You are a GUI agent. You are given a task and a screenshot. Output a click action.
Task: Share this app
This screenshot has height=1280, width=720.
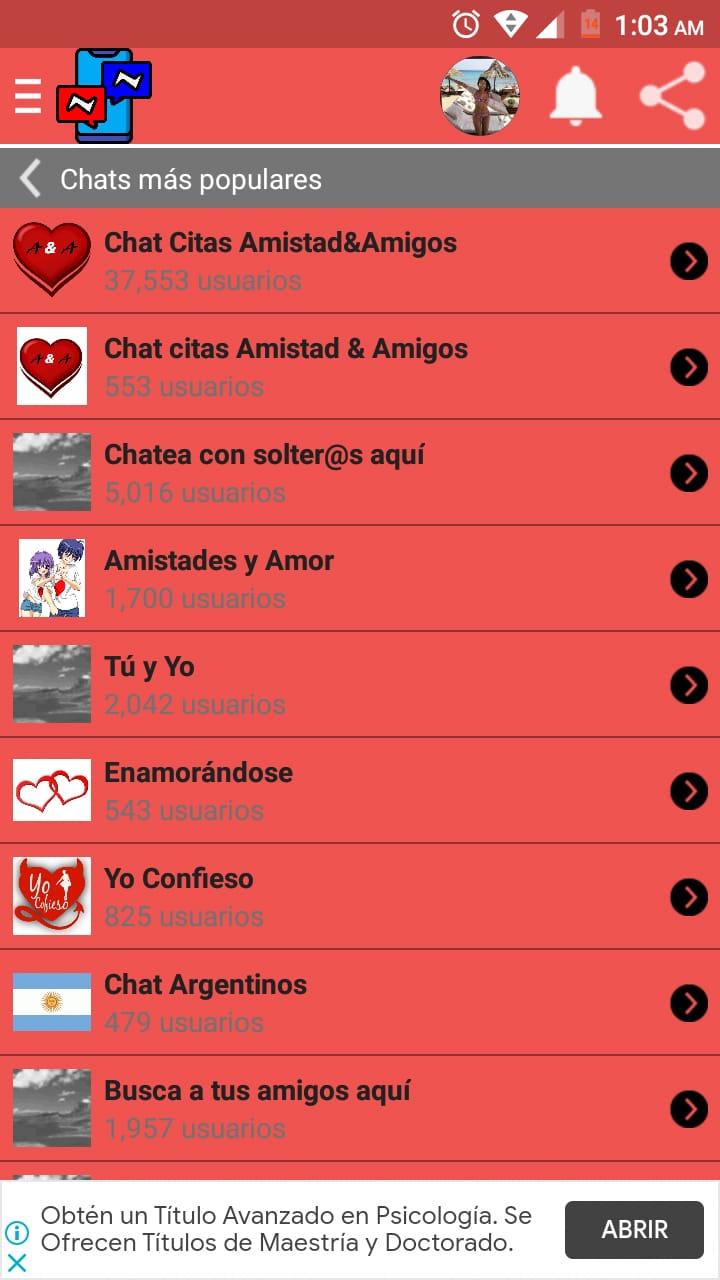672,96
